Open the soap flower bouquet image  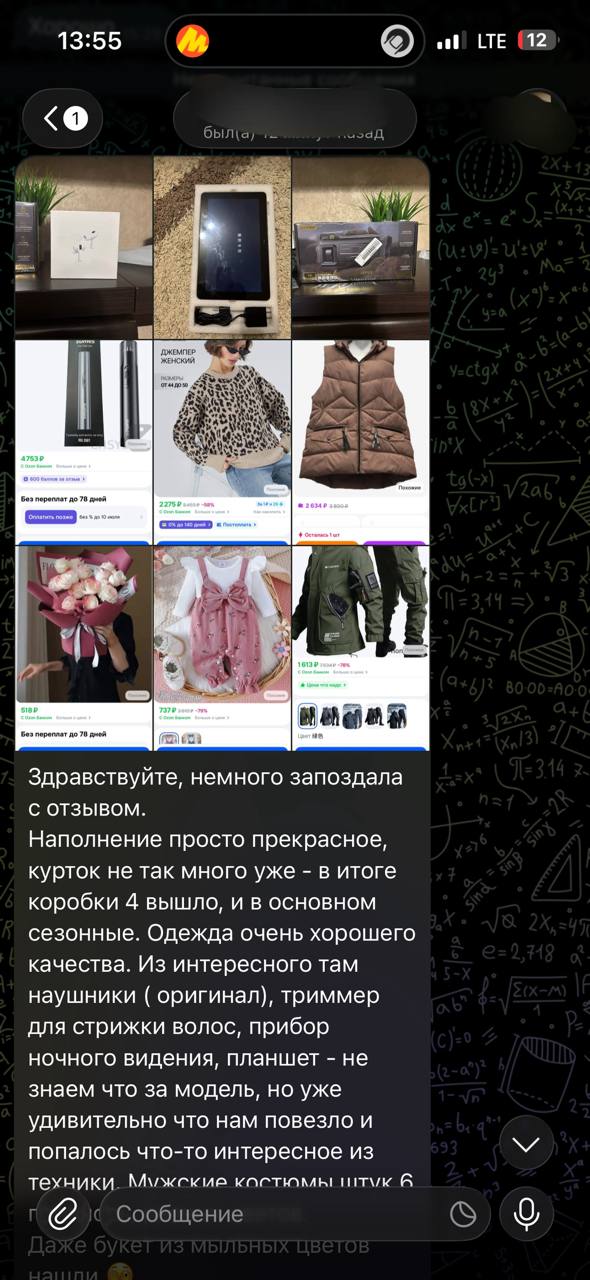pos(83,647)
